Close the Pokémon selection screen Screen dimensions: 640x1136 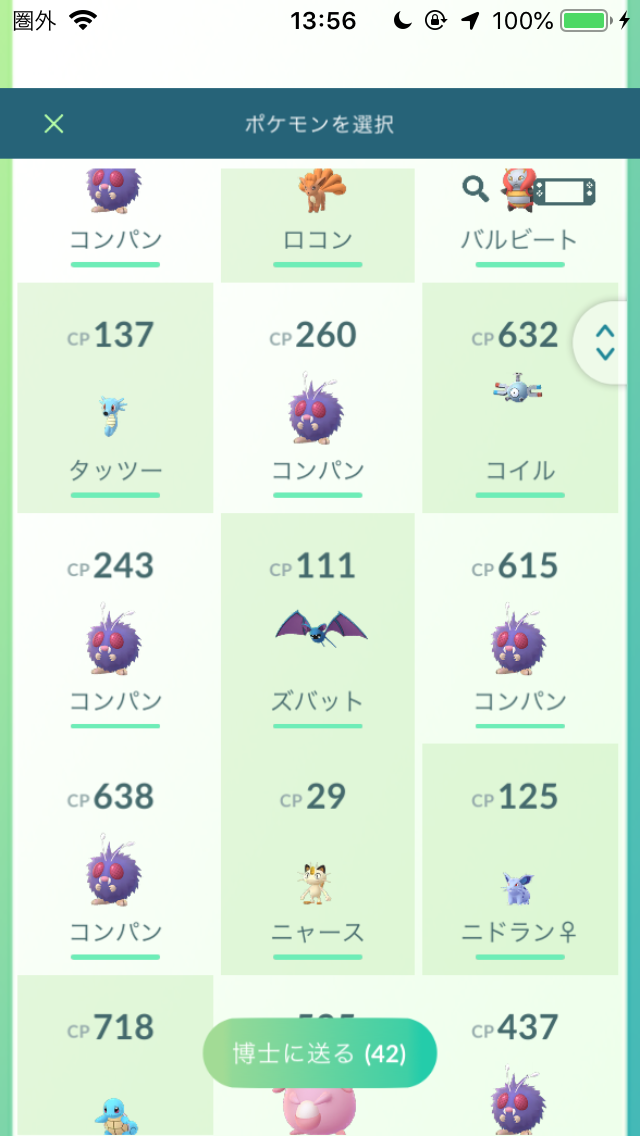coord(54,124)
